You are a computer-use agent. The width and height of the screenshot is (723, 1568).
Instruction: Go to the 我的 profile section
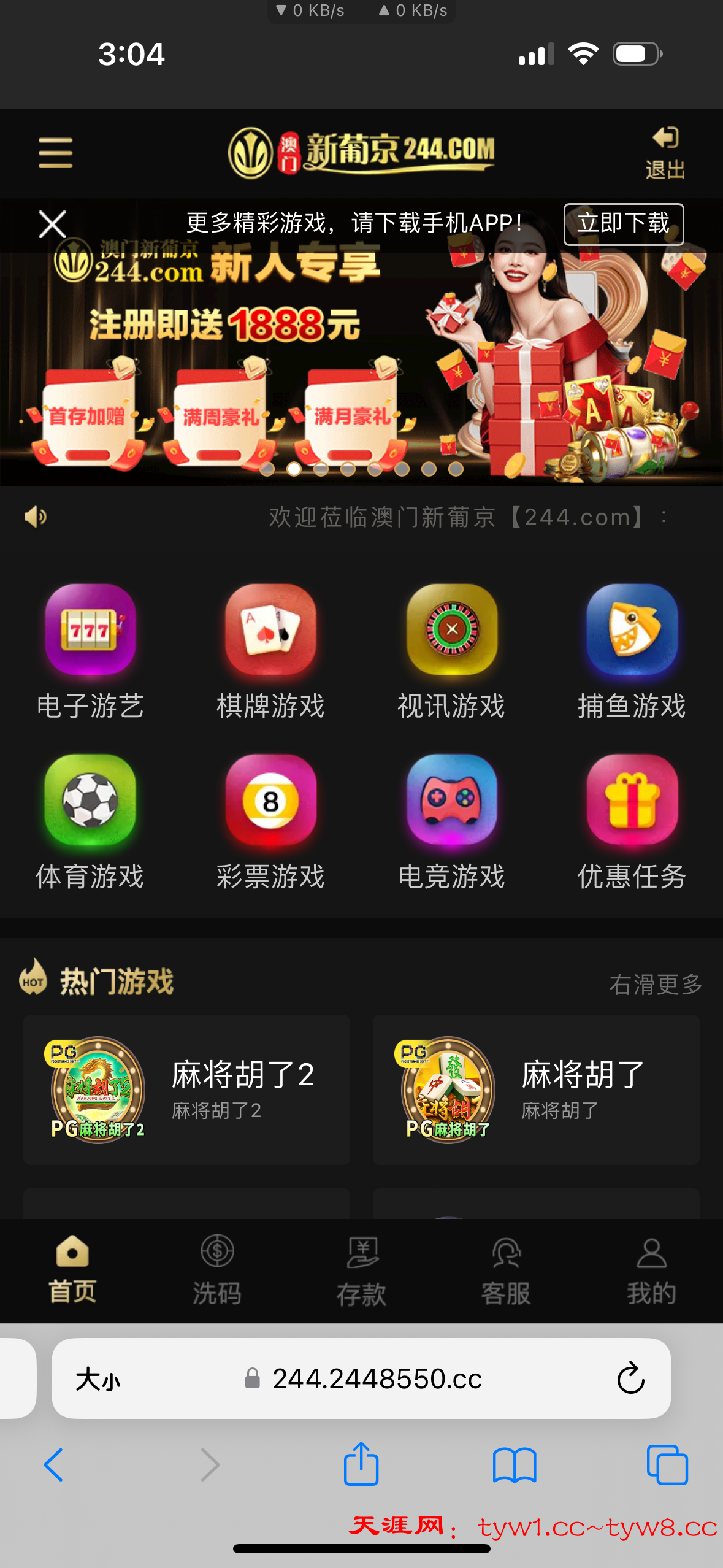(652, 1267)
